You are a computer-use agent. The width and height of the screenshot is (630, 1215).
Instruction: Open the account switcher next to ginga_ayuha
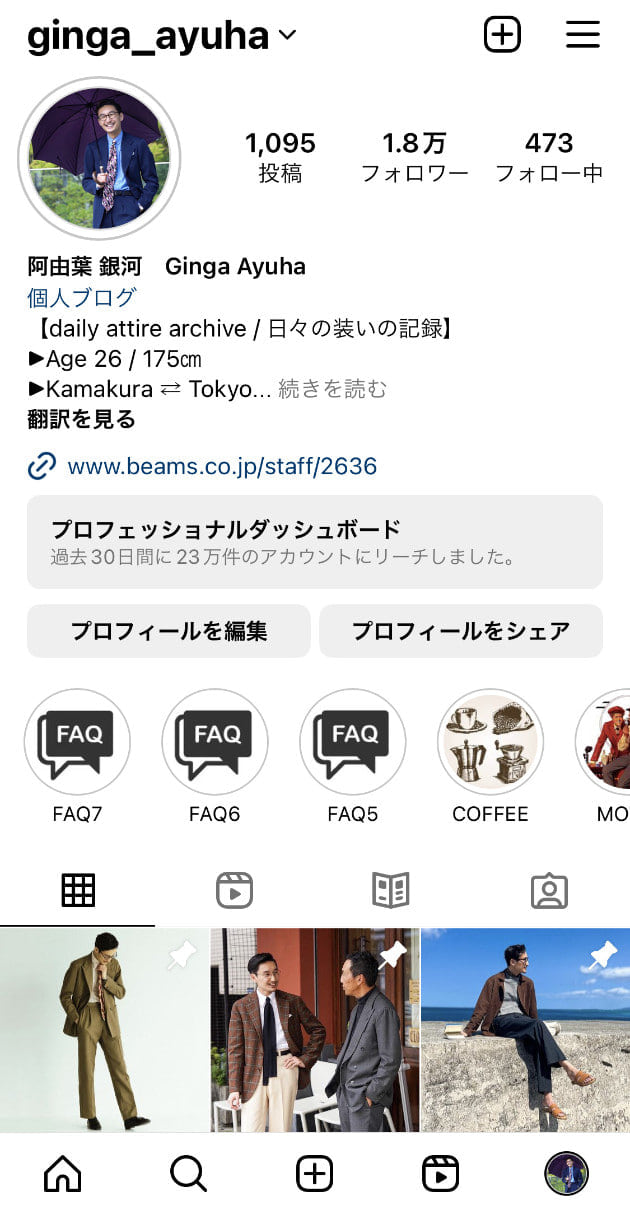point(287,37)
